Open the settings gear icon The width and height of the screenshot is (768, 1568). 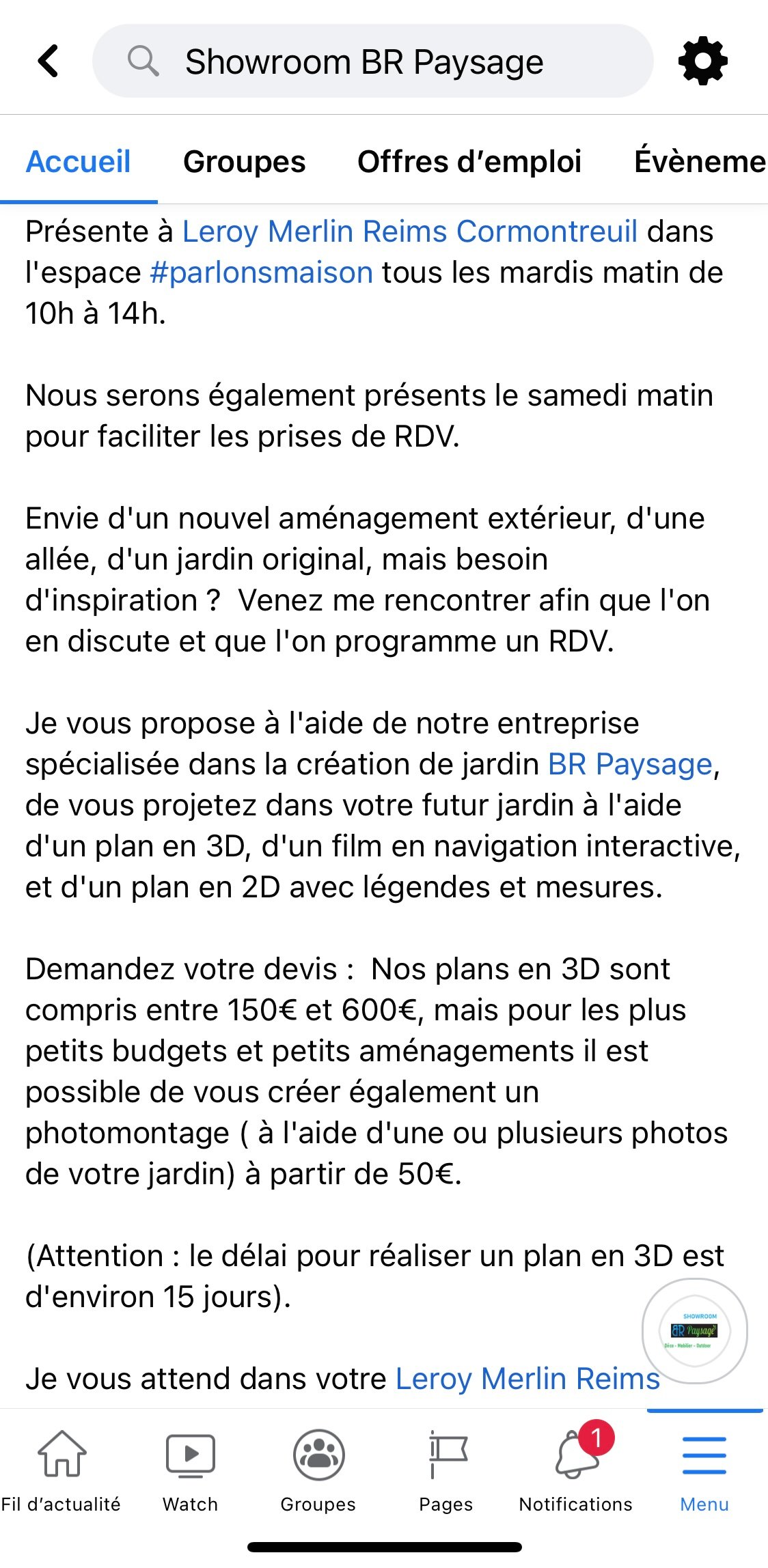(703, 61)
